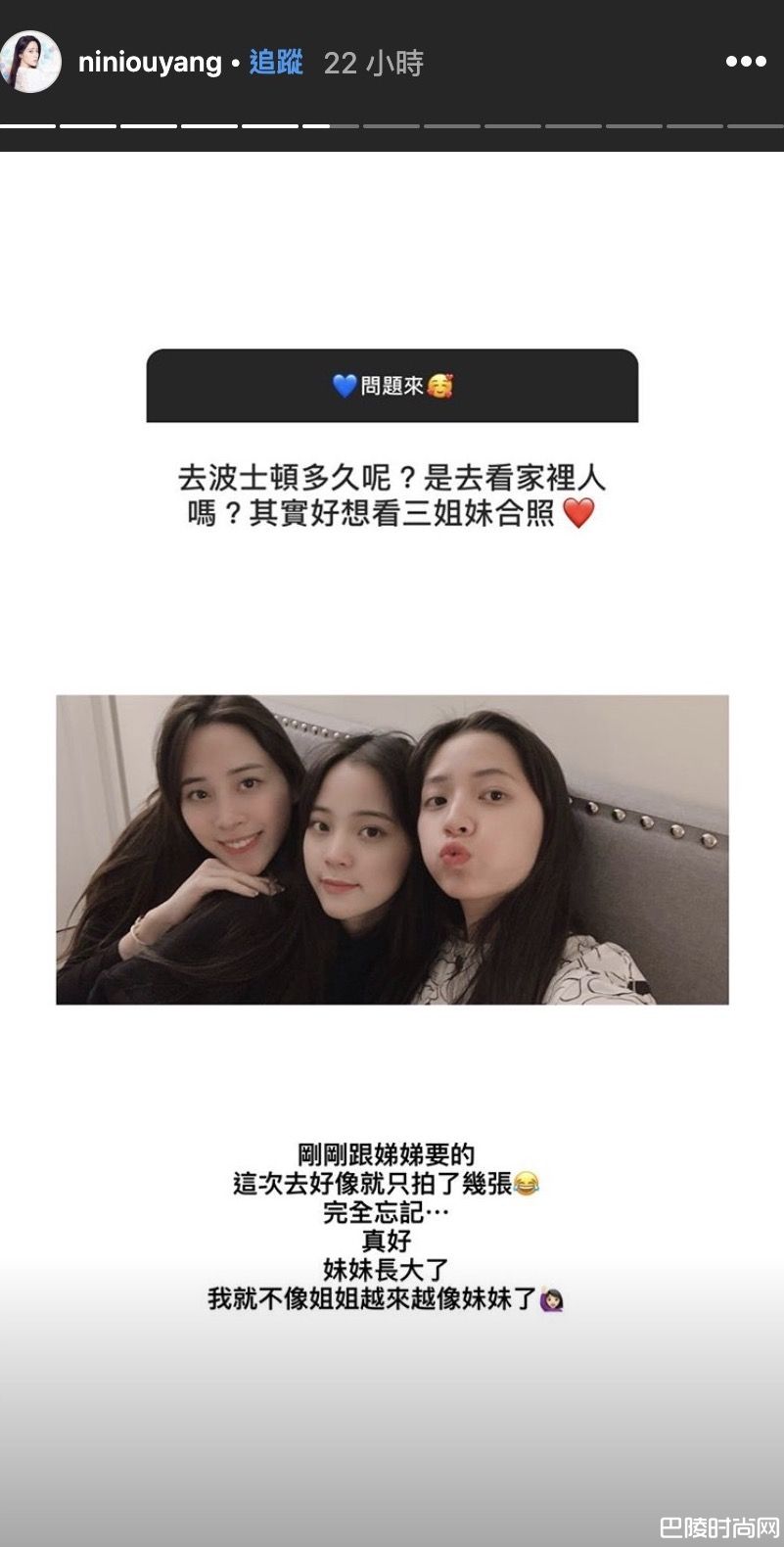
Task: Open niniouyang's profile picture
Action: pyautogui.click(x=30, y=62)
